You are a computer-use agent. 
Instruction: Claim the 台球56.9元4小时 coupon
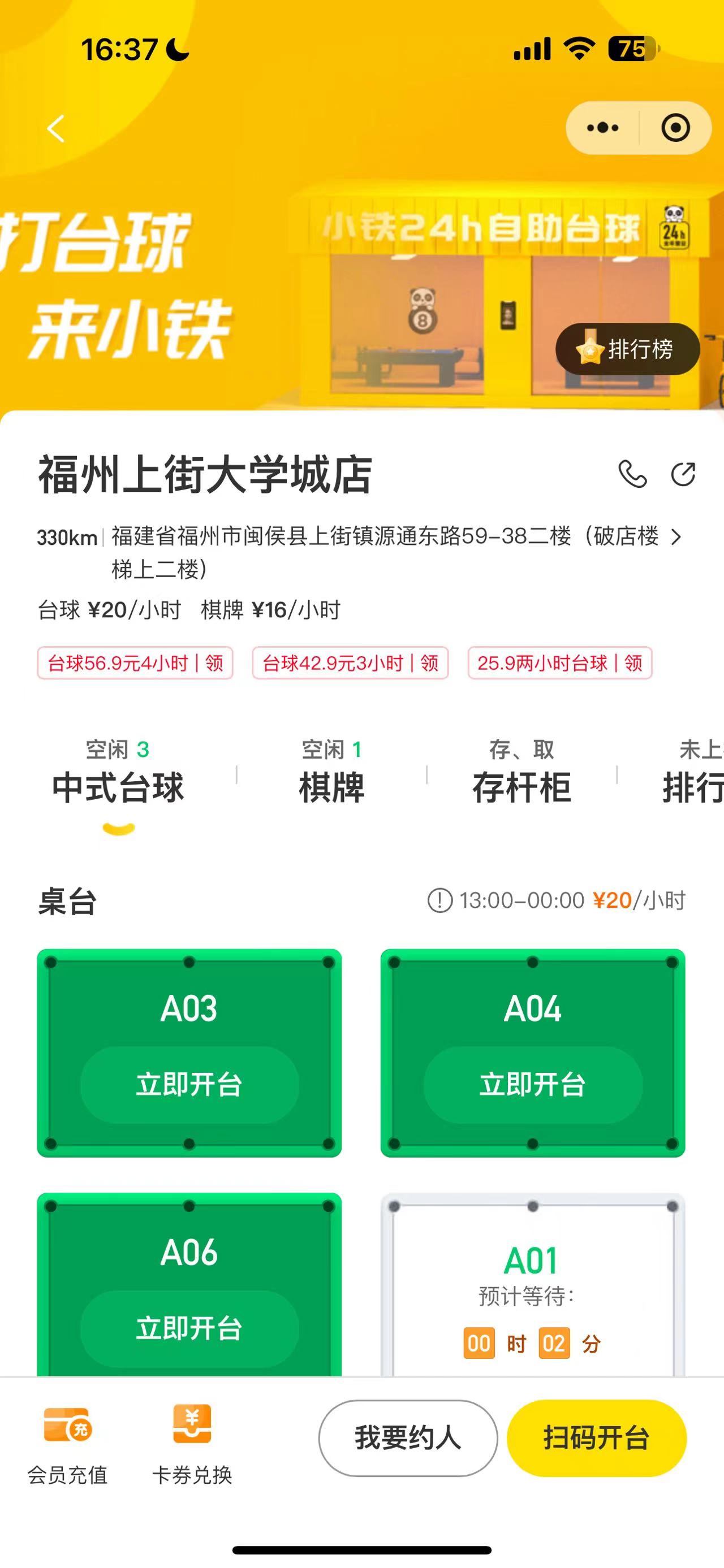(135, 663)
